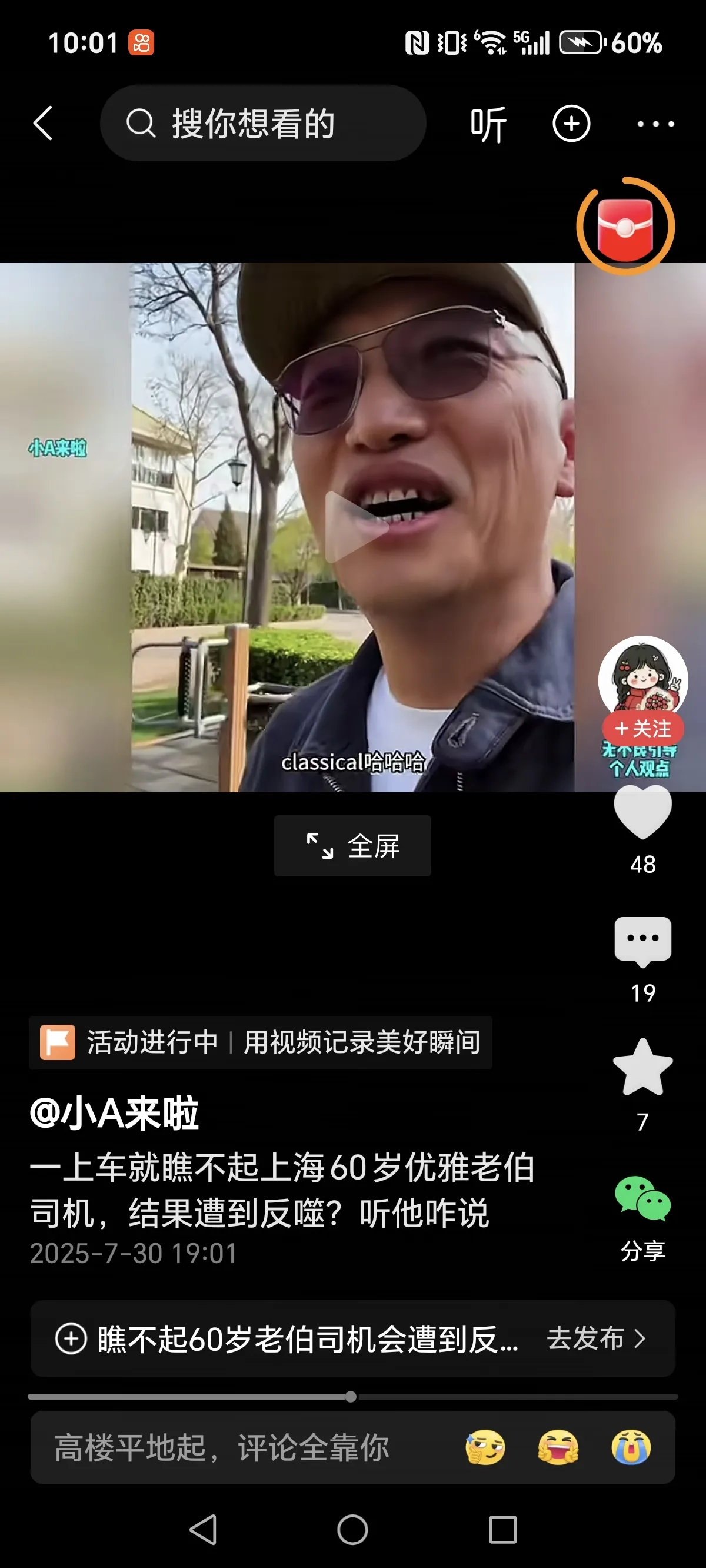Open the 搜你想看的 search box
This screenshot has width=706, height=1568.
[x=263, y=124]
